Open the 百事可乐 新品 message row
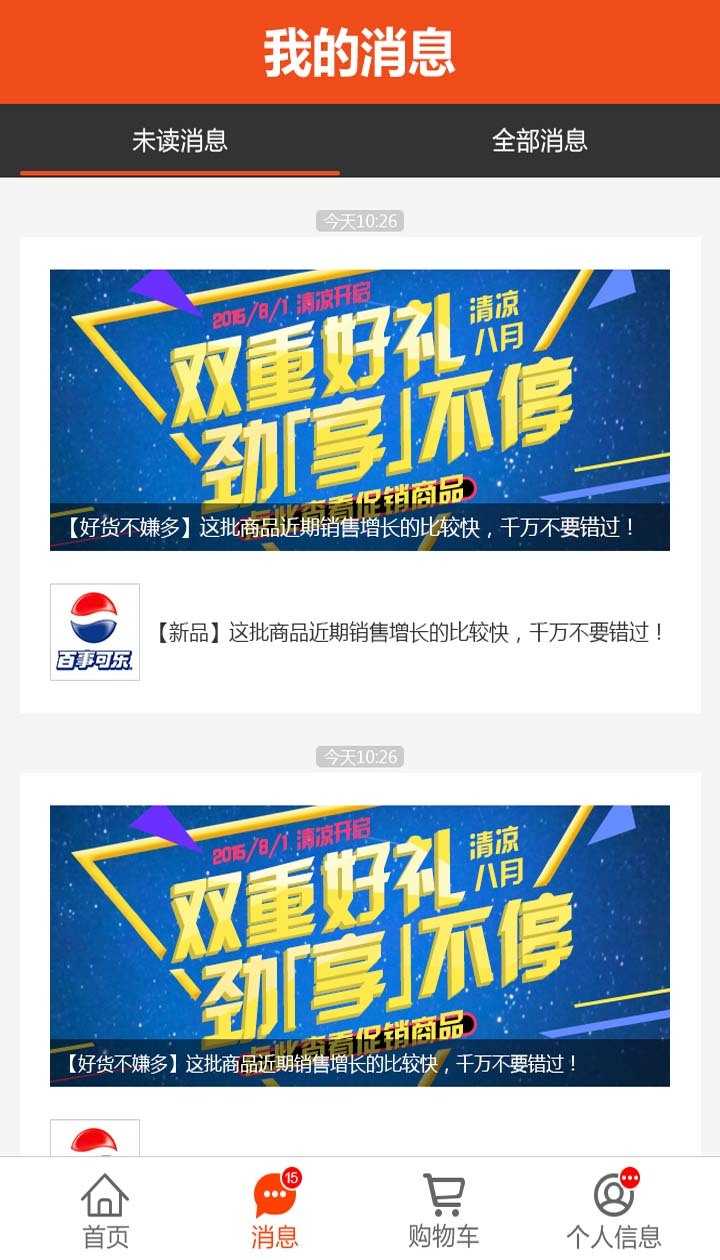This screenshot has height=1260, width=720. 360,632
